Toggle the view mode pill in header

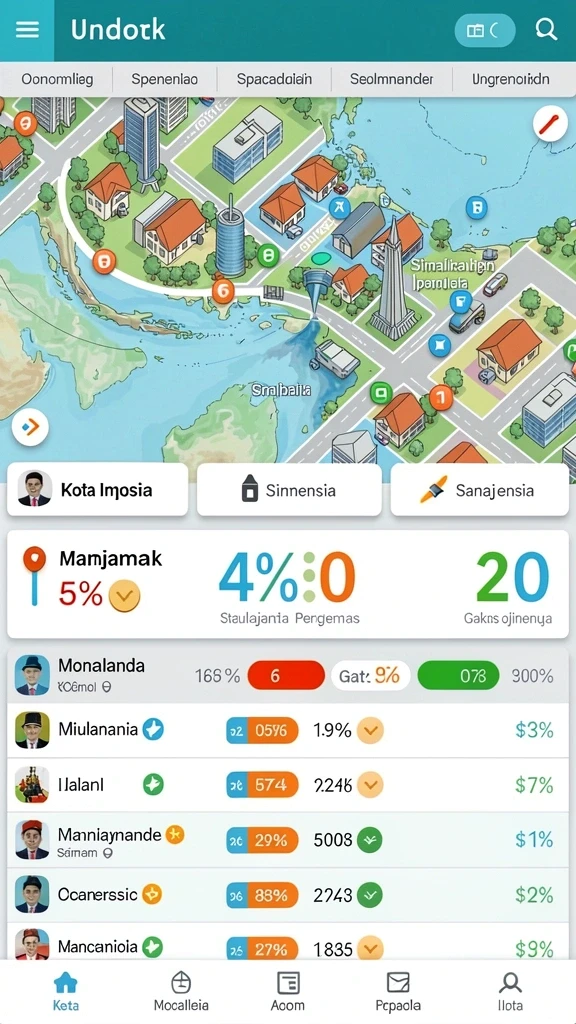coord(485,30)
